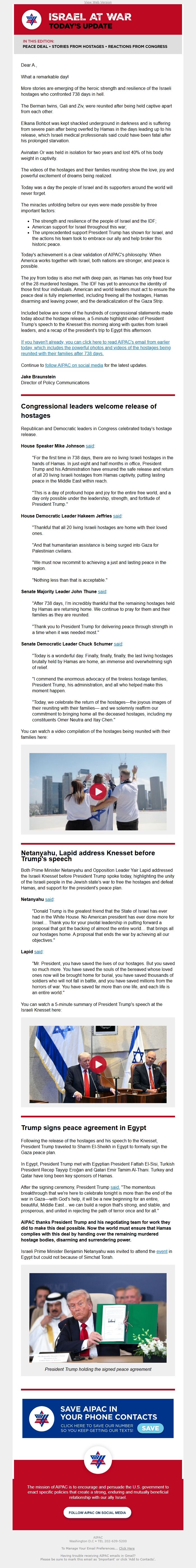Play Trump's Knesset speech summary video
196x1568 pixels.
click(98, 1063)
